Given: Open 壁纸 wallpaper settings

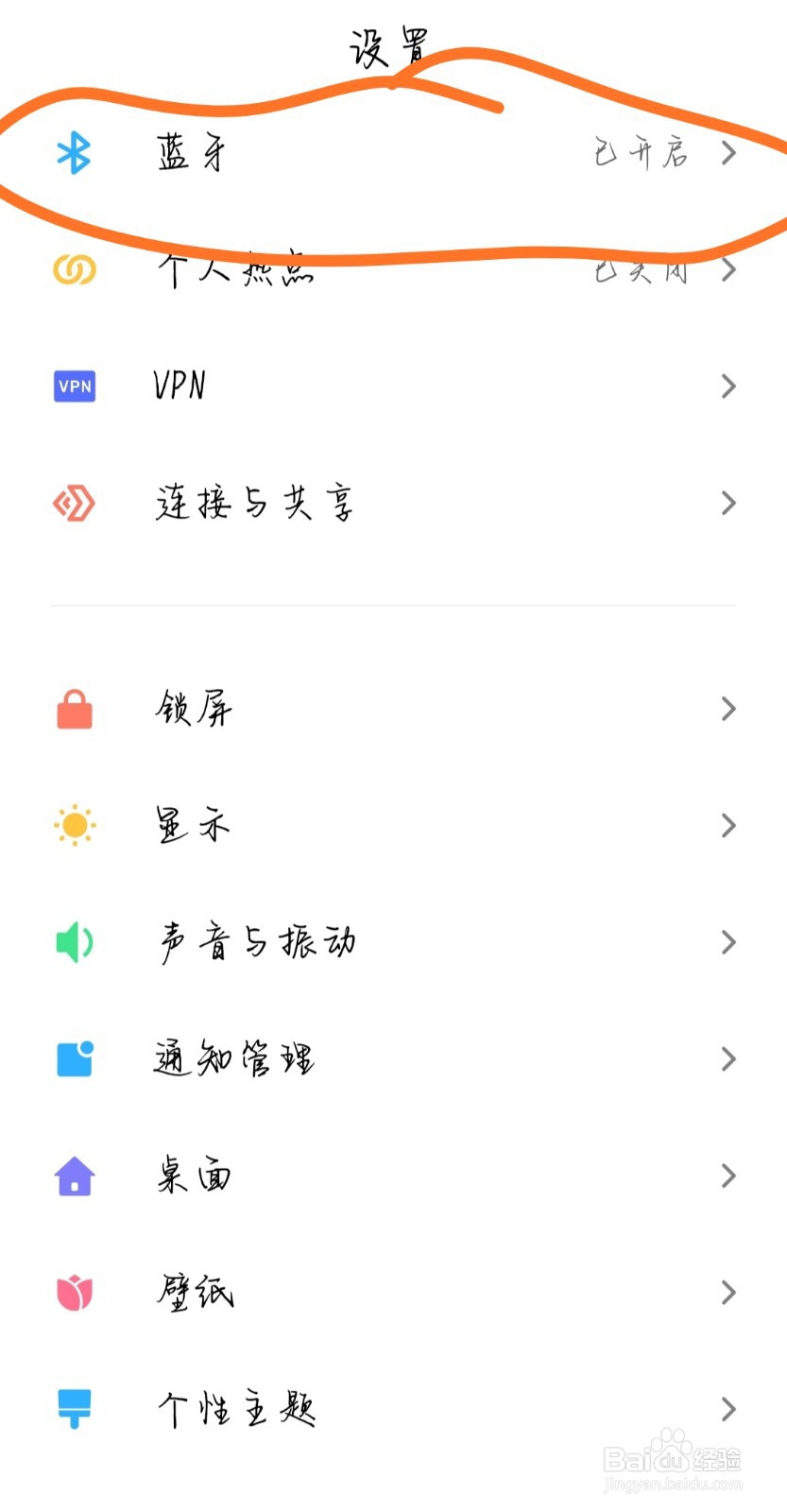Looking at the screenshot, I should [x=393, y=1292].
